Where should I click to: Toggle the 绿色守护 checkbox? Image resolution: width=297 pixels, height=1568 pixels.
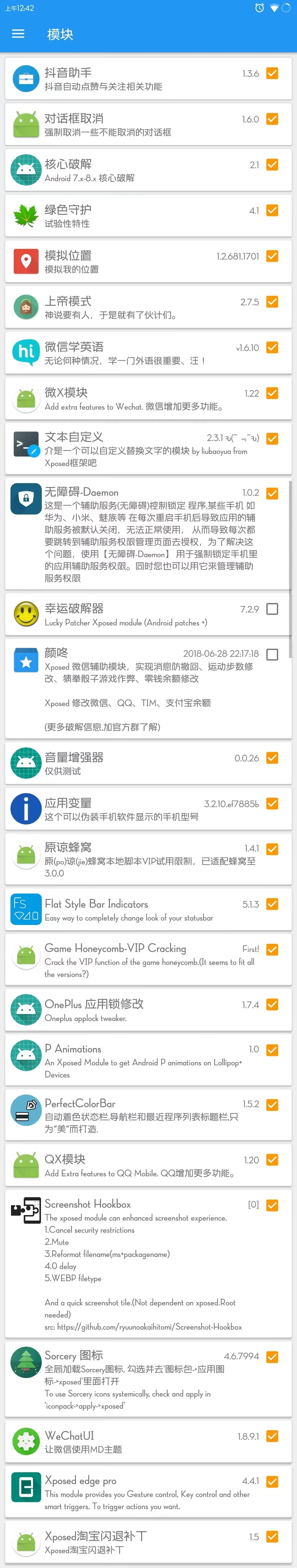point(272,211)
